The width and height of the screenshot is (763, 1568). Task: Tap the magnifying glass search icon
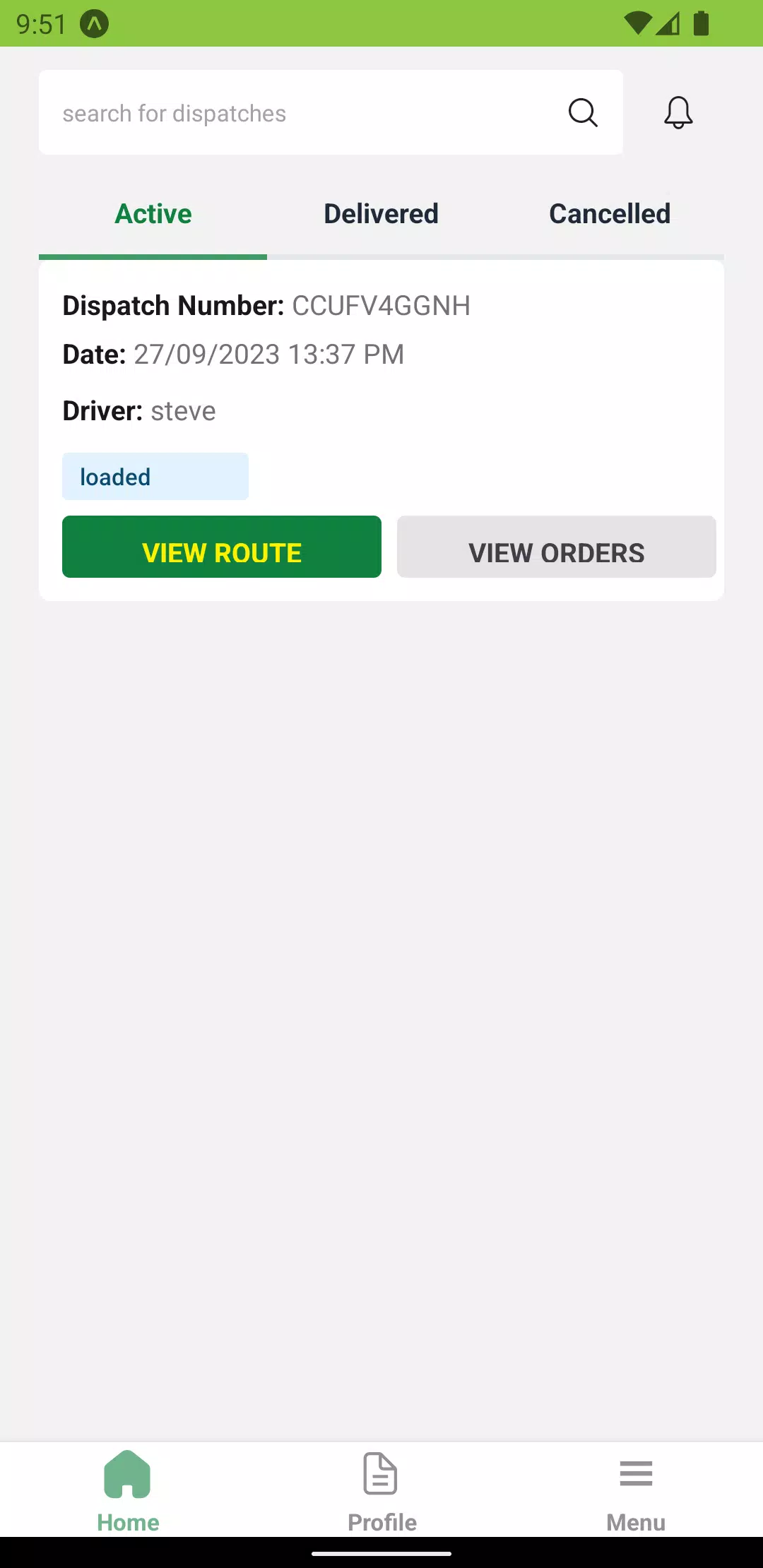583,112
